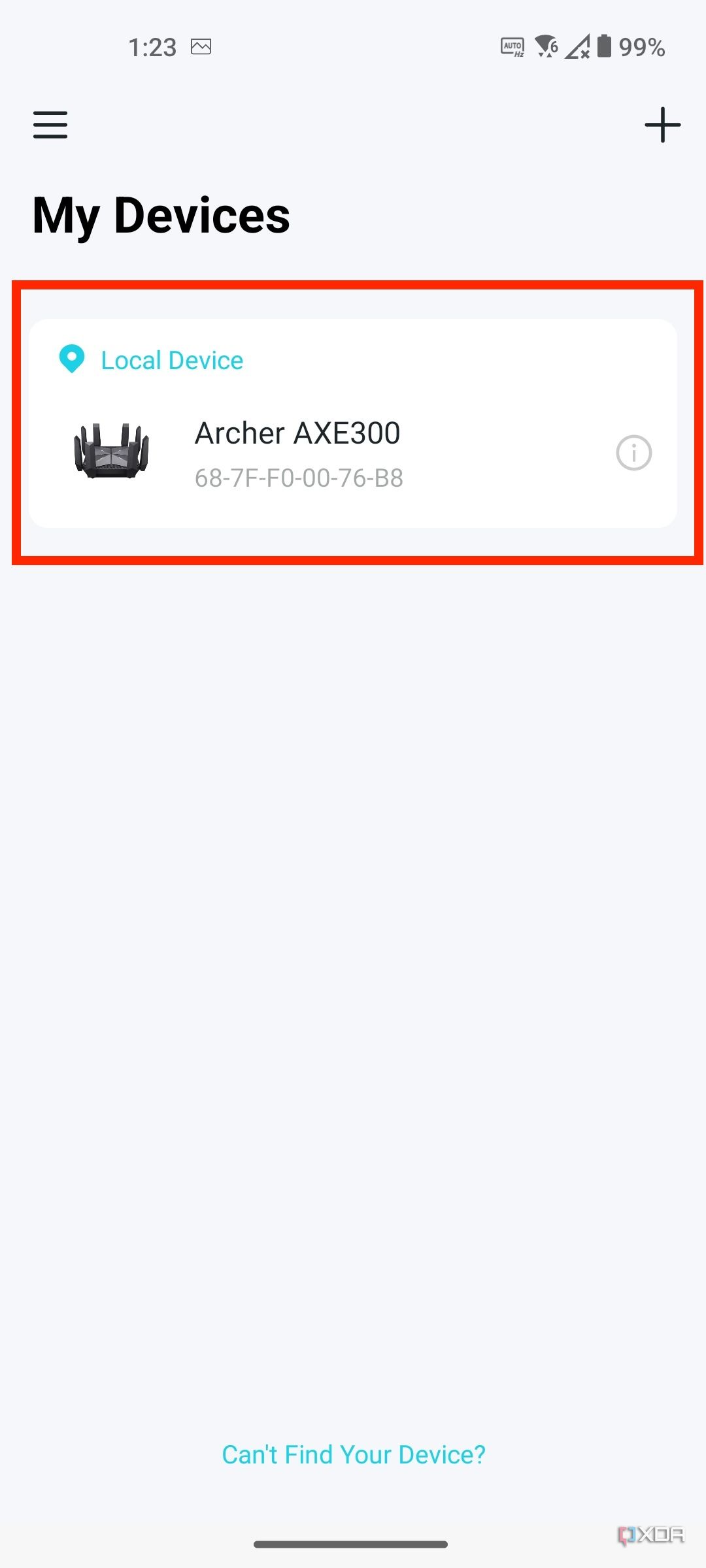
Task: Open Can't Find Your Device? link
Action: 354,1455
